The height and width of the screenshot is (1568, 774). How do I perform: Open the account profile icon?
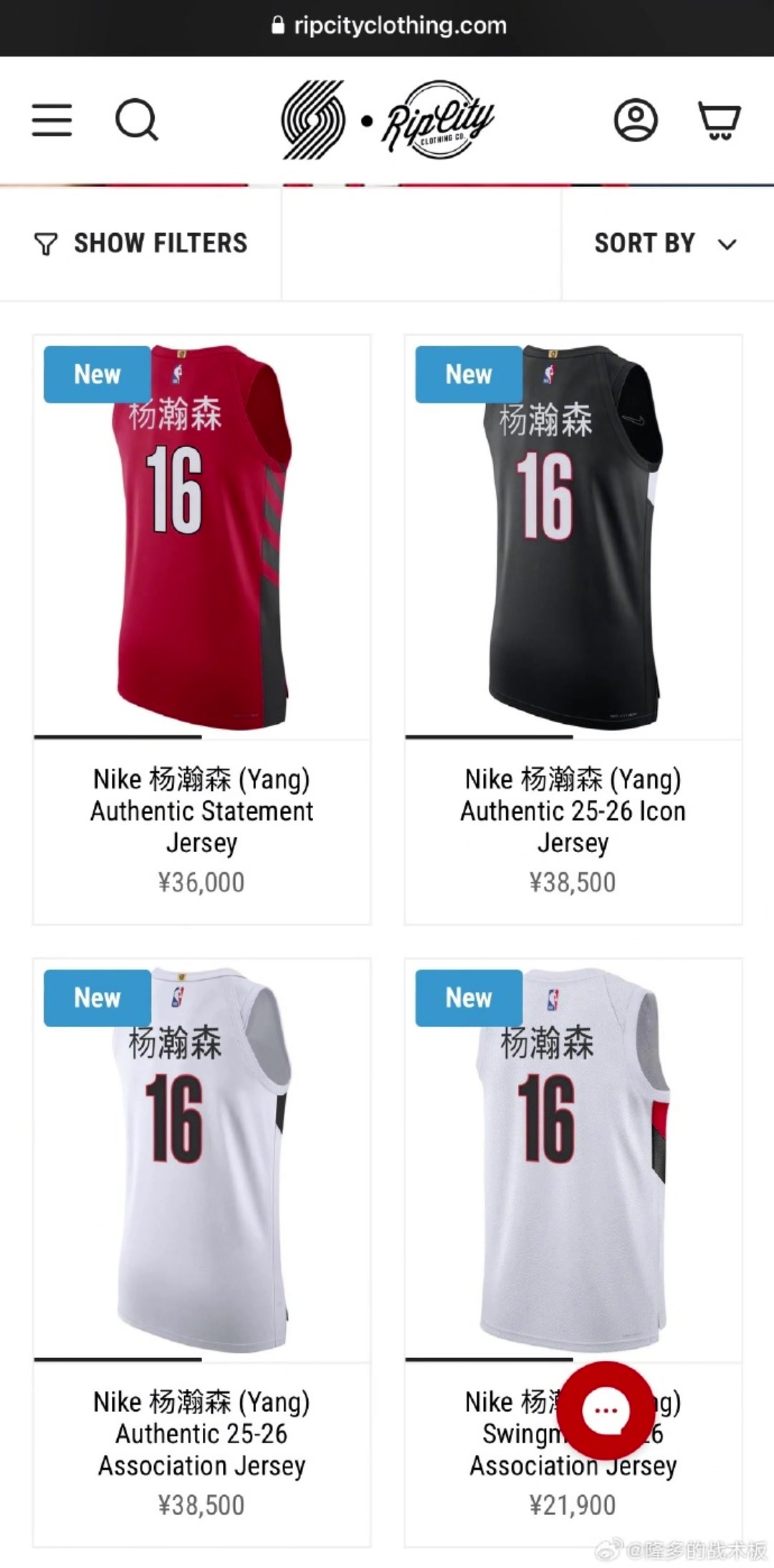(x=636, y=120)
